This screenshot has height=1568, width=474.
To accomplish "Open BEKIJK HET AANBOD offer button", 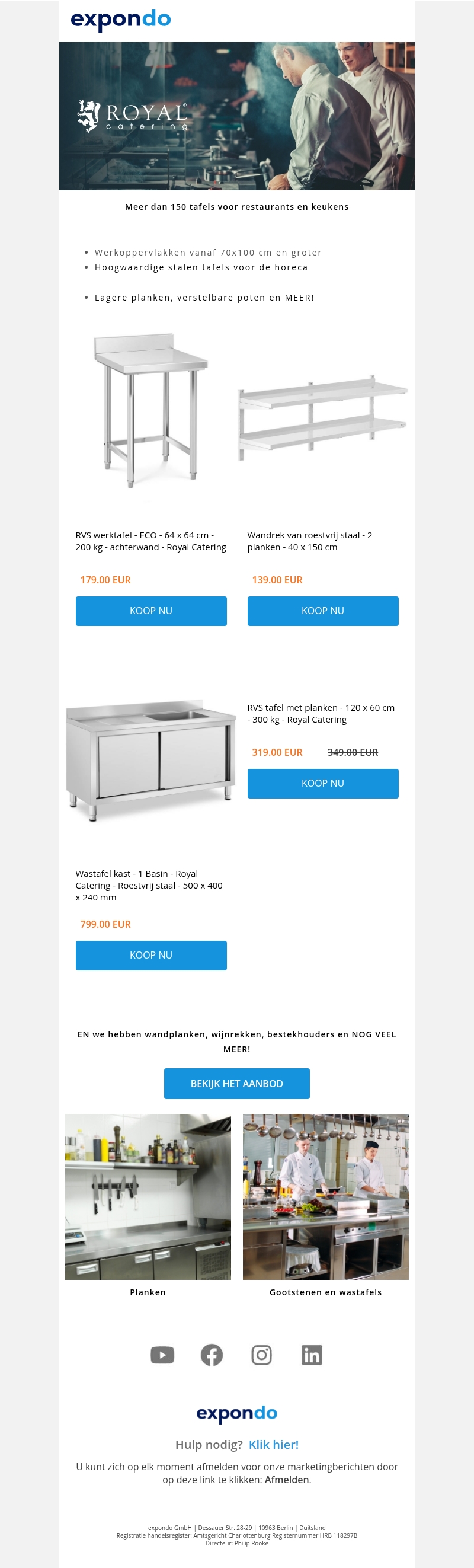I will 236,1084.
